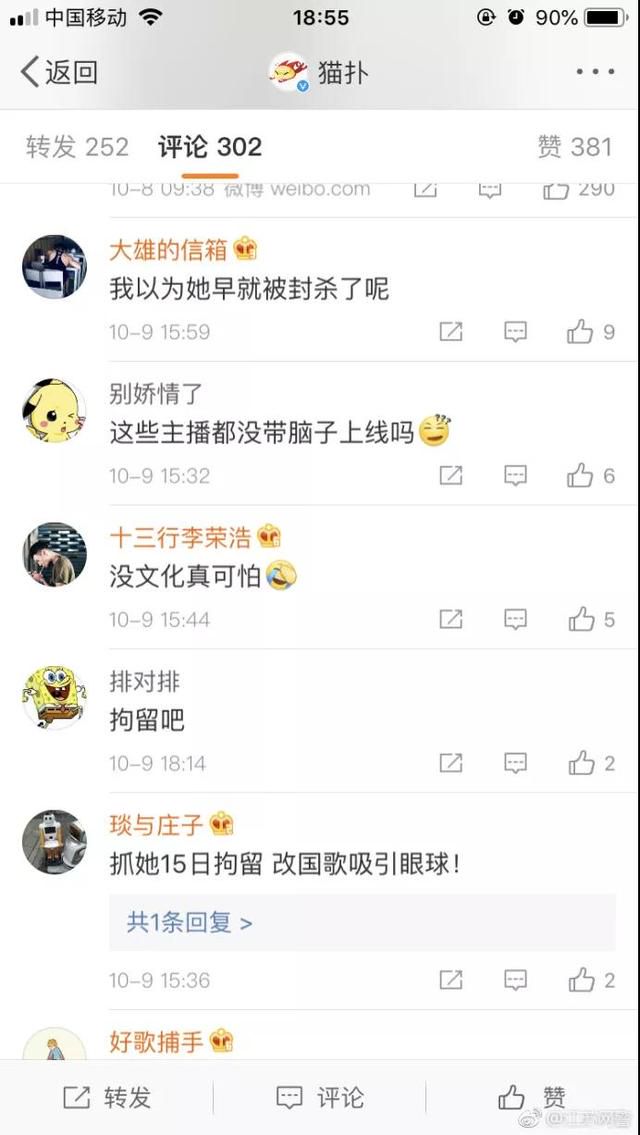The width and height of the screenshot is (640, 1135).
Task: Open the 猫扑 account avatar in header
Action: coord(289,72)
